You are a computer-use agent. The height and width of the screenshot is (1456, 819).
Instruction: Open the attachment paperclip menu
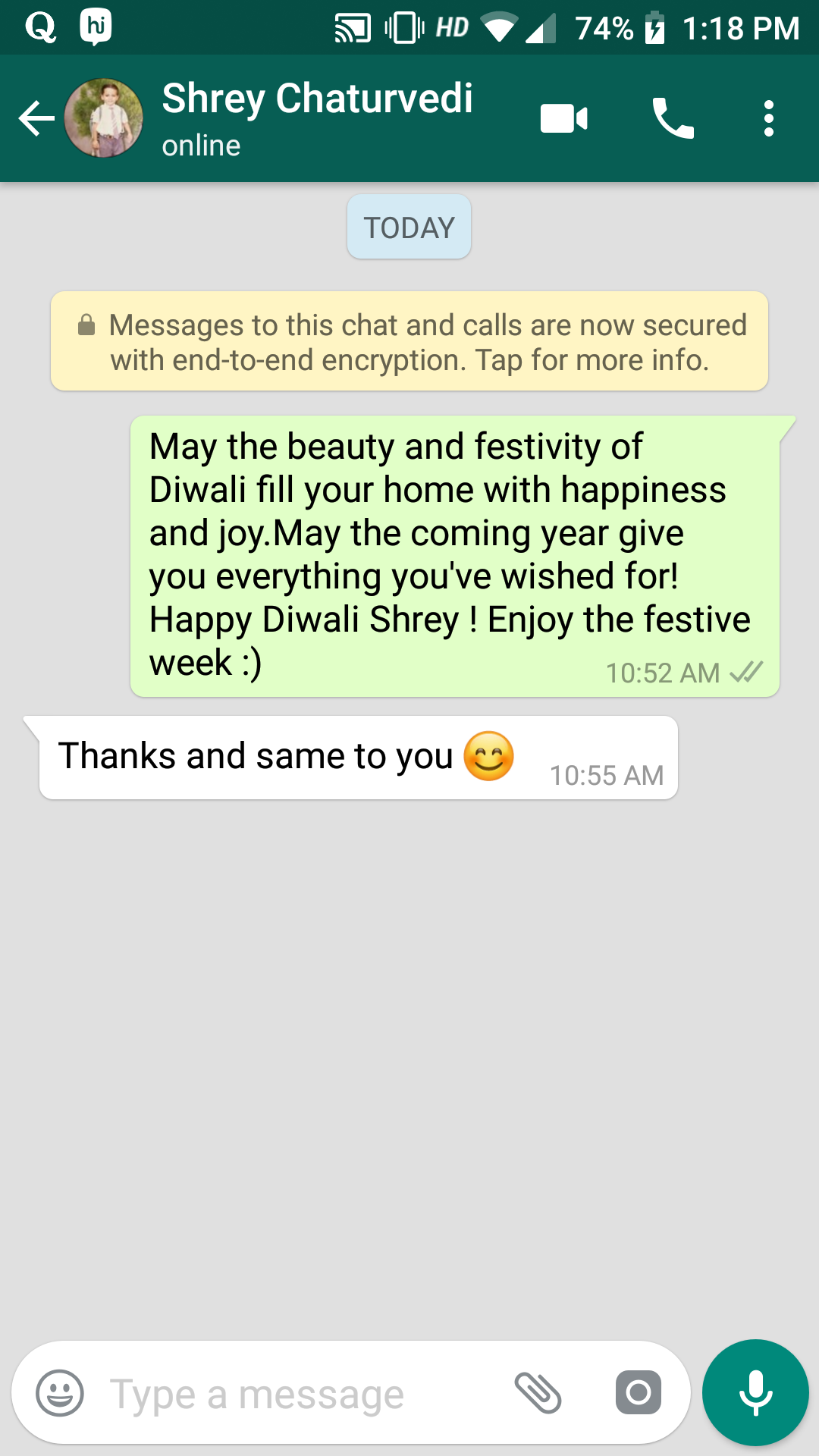click(538, 1393)
